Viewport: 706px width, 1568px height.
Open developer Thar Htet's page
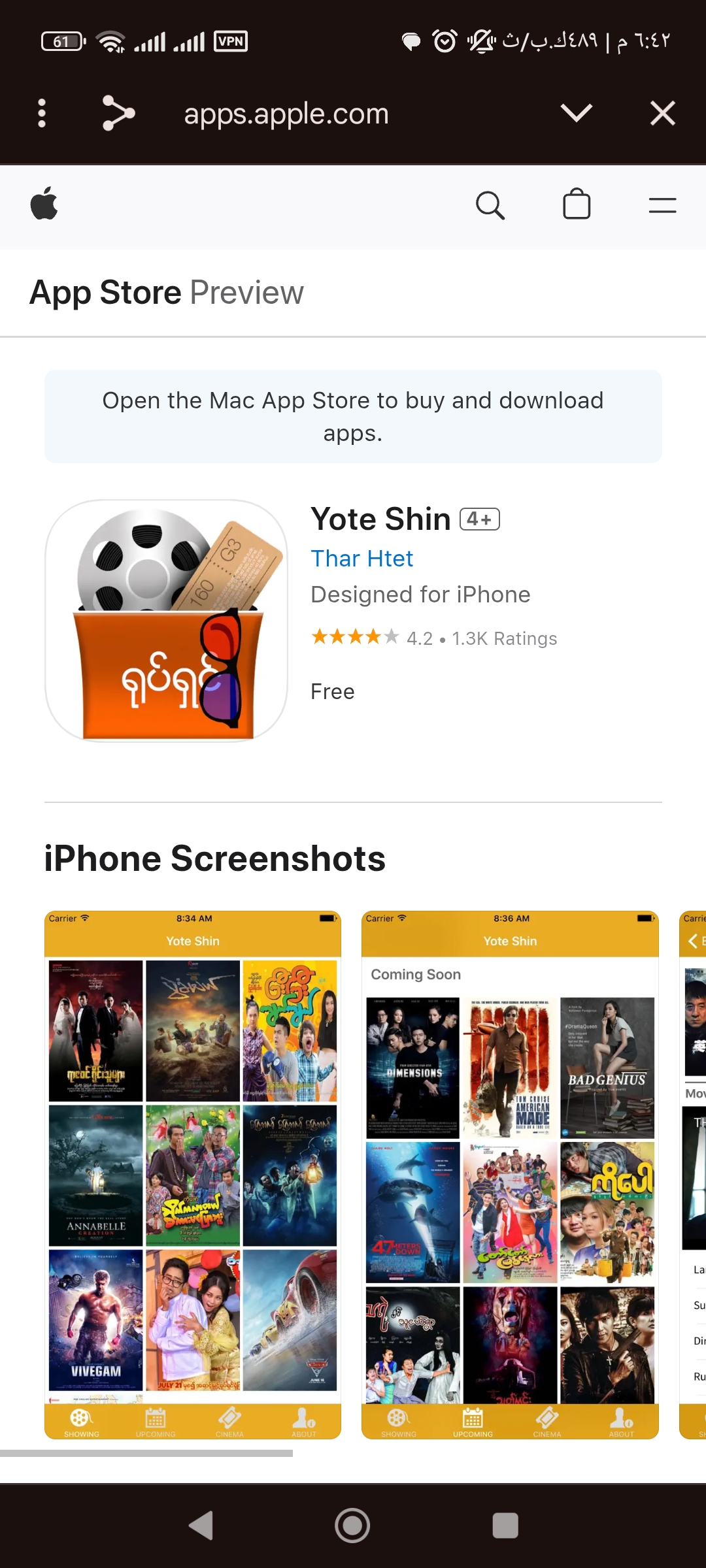(x=361, y=559)
